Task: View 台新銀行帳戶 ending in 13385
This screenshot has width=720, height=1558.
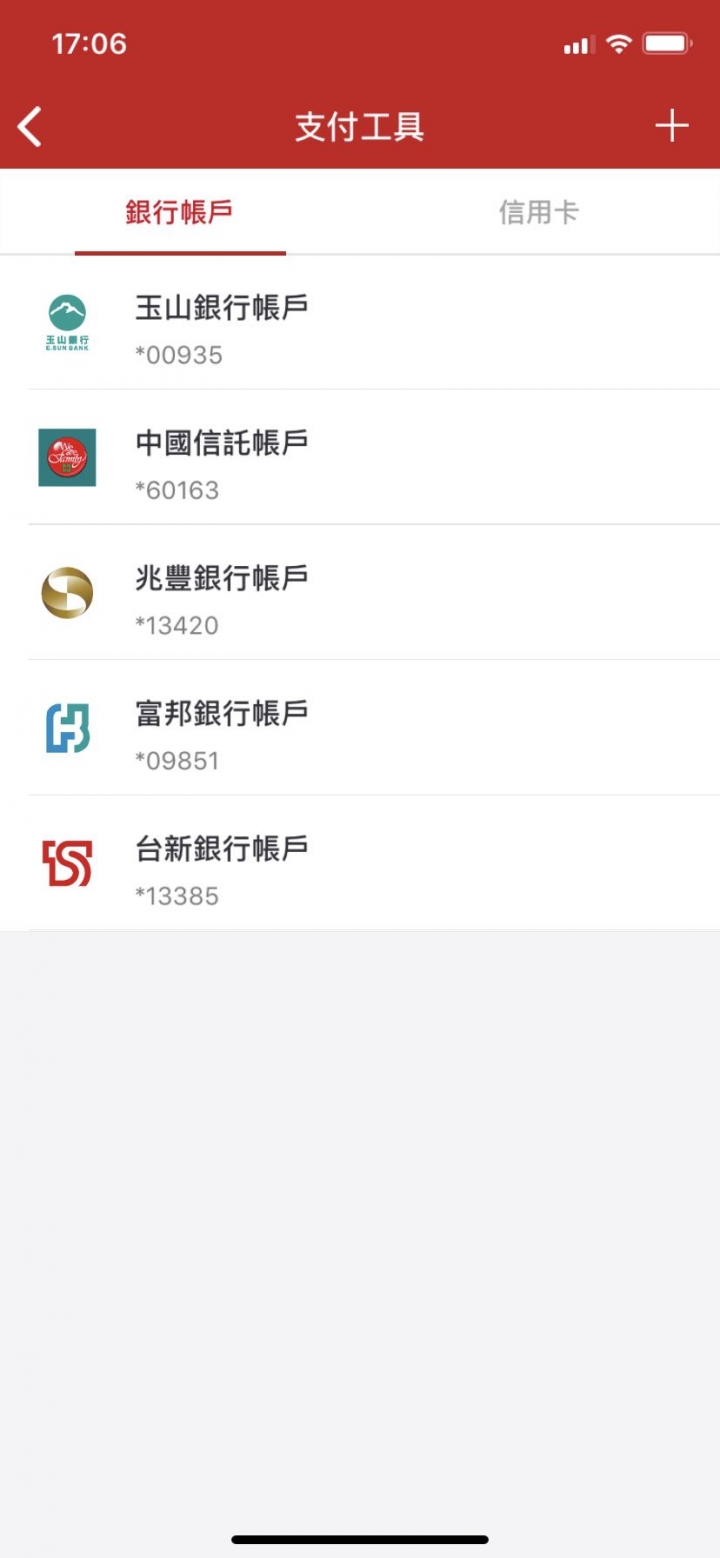Action: point(360,864)
